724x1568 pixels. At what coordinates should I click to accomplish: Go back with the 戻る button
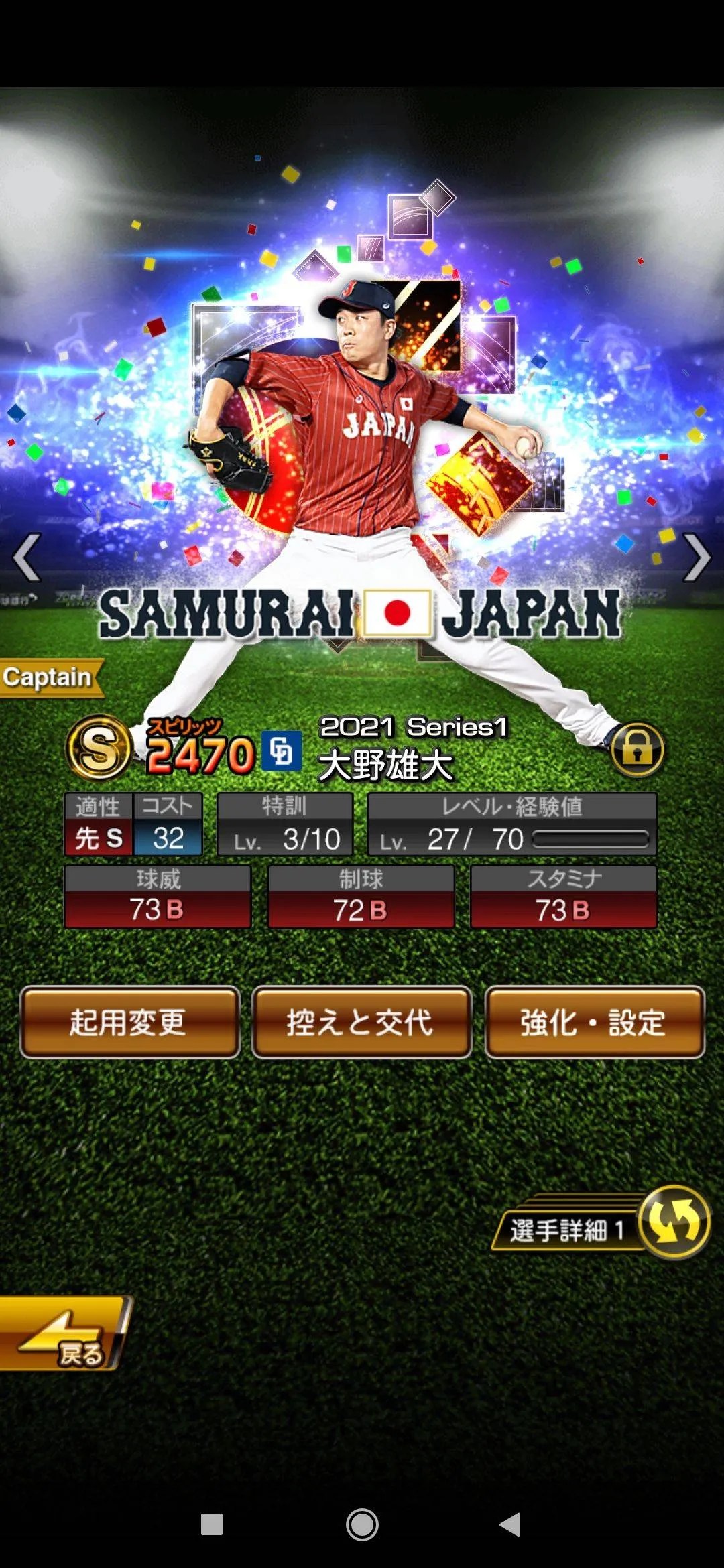click(x=64, y=1333)
